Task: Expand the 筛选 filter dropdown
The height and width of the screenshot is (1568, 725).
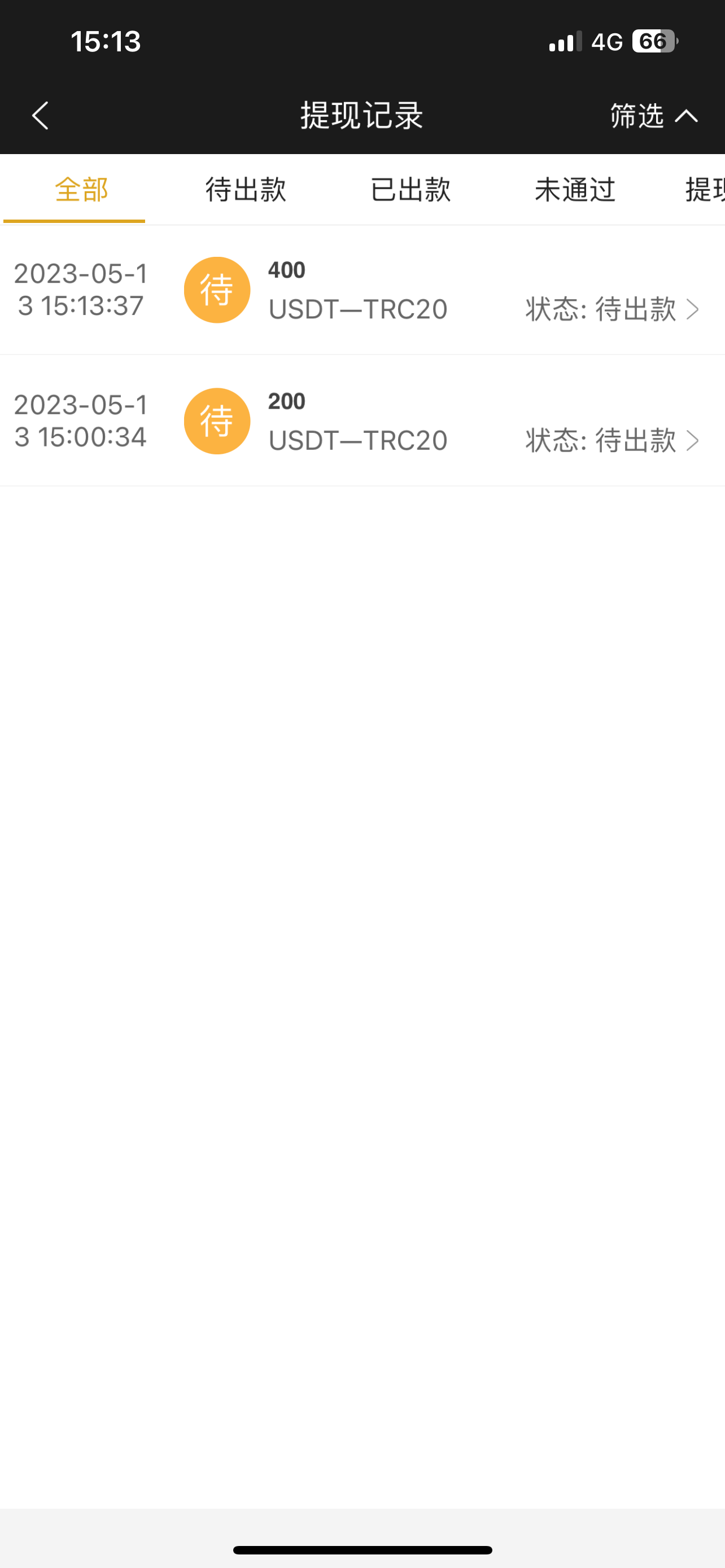Action: pos(653,115)
